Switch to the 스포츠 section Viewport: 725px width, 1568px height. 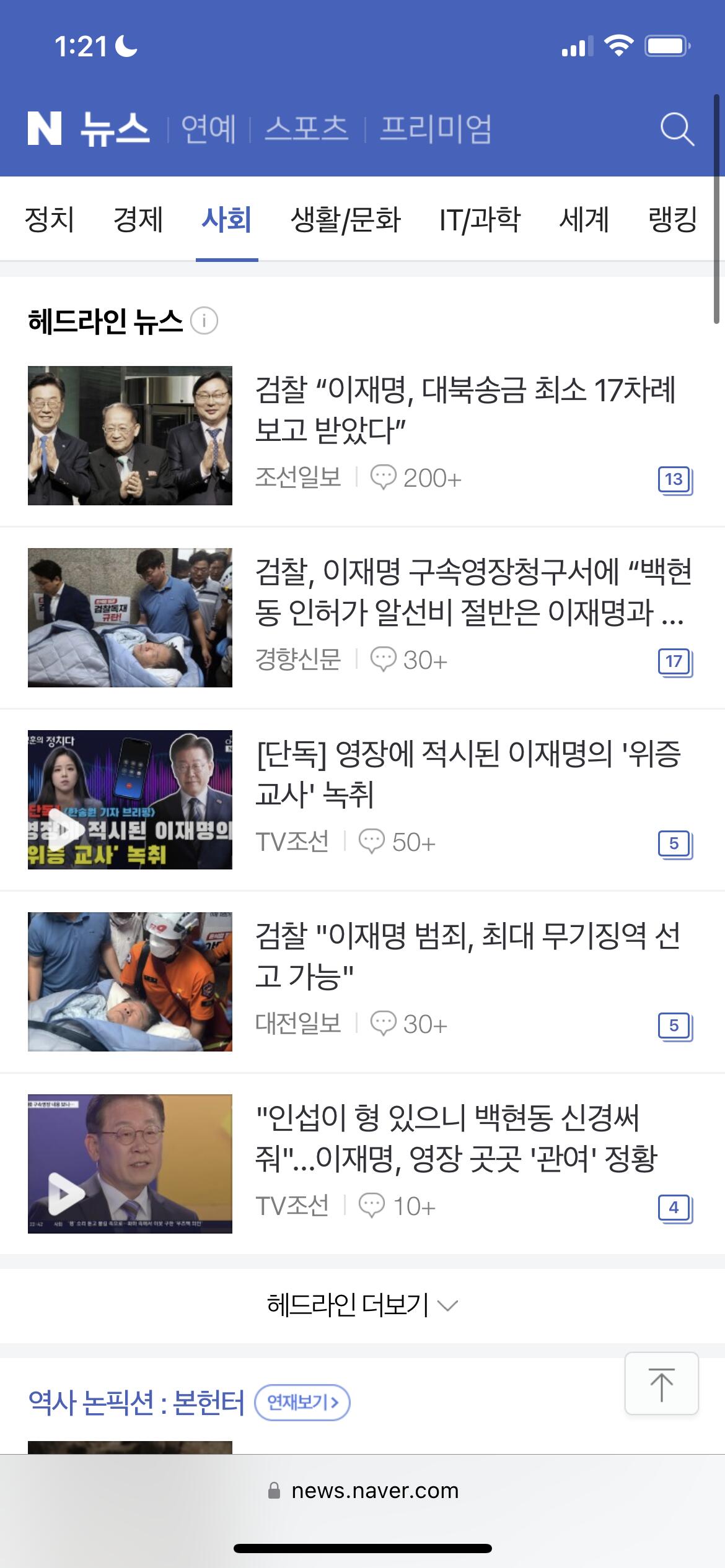[307, 129]
